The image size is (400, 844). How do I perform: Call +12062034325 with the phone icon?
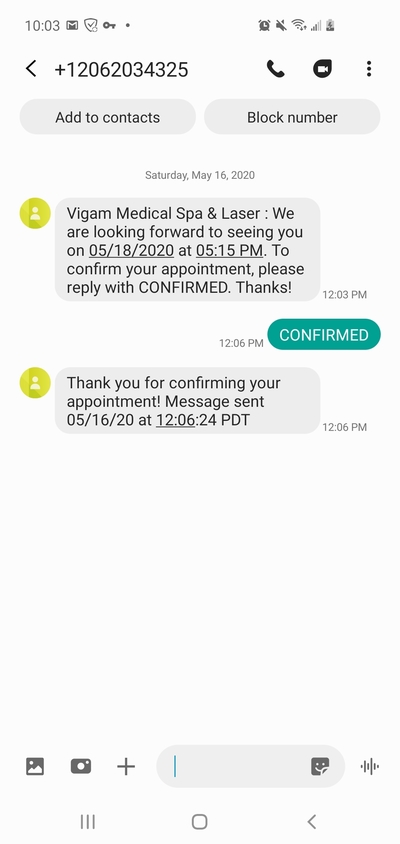pyautogui.click(x=276, y=69)
